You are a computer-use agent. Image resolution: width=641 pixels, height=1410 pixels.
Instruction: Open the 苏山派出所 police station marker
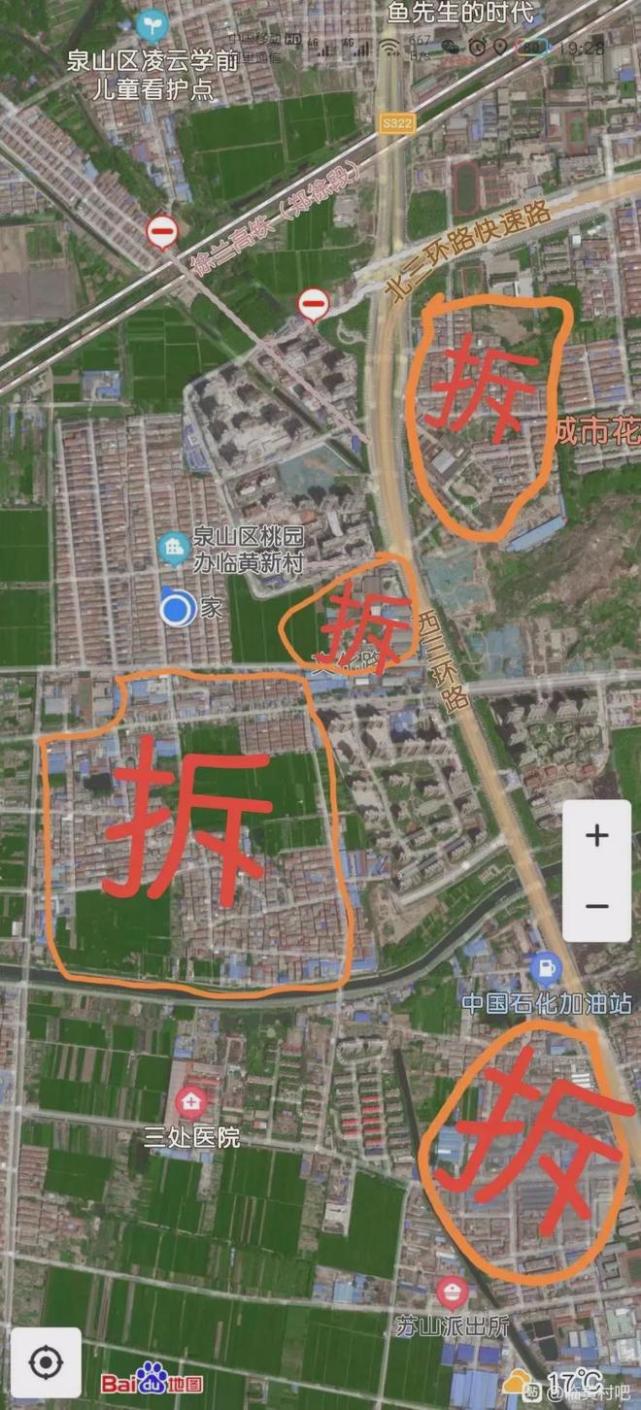click(452, 1292)
